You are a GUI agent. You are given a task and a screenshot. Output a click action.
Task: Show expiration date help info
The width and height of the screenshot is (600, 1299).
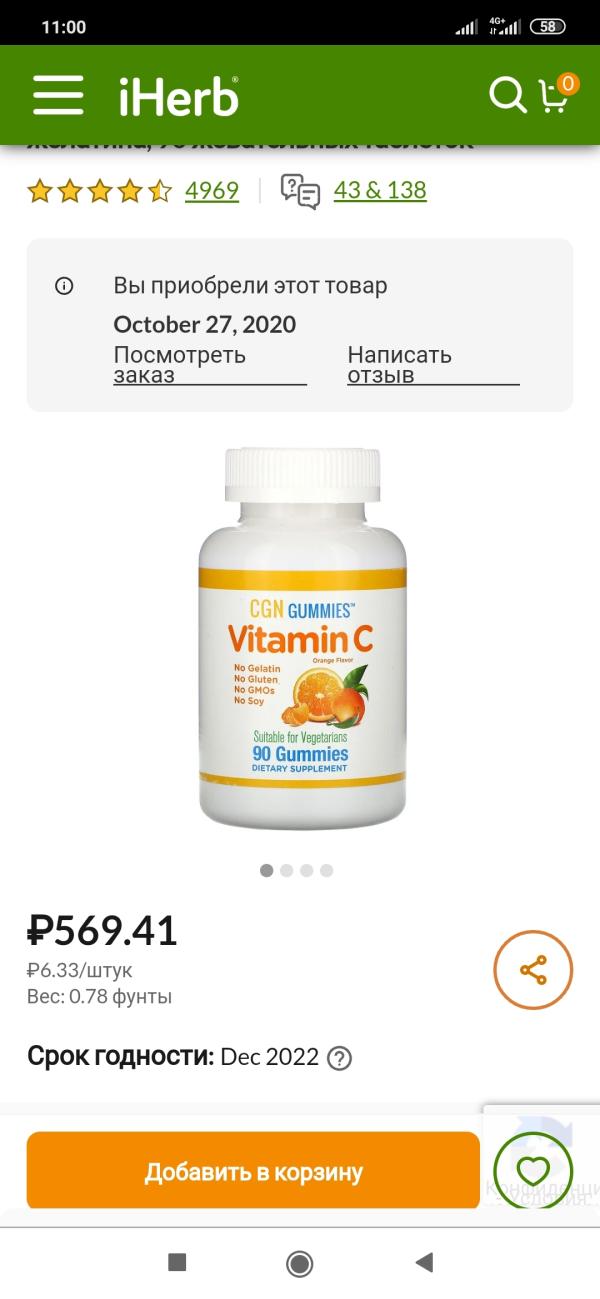coord(340,1058)
